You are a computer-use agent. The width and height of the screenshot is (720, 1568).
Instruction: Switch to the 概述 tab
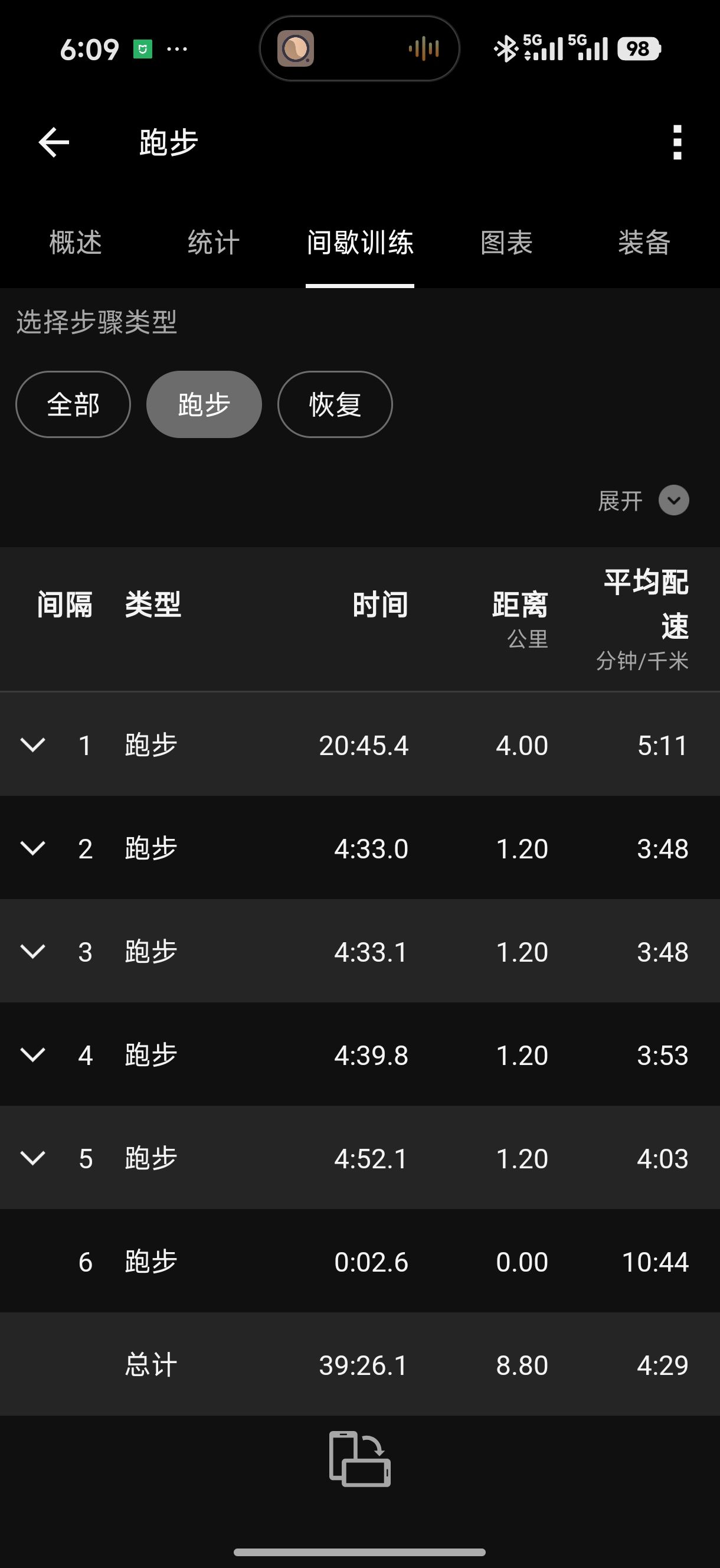76,243
